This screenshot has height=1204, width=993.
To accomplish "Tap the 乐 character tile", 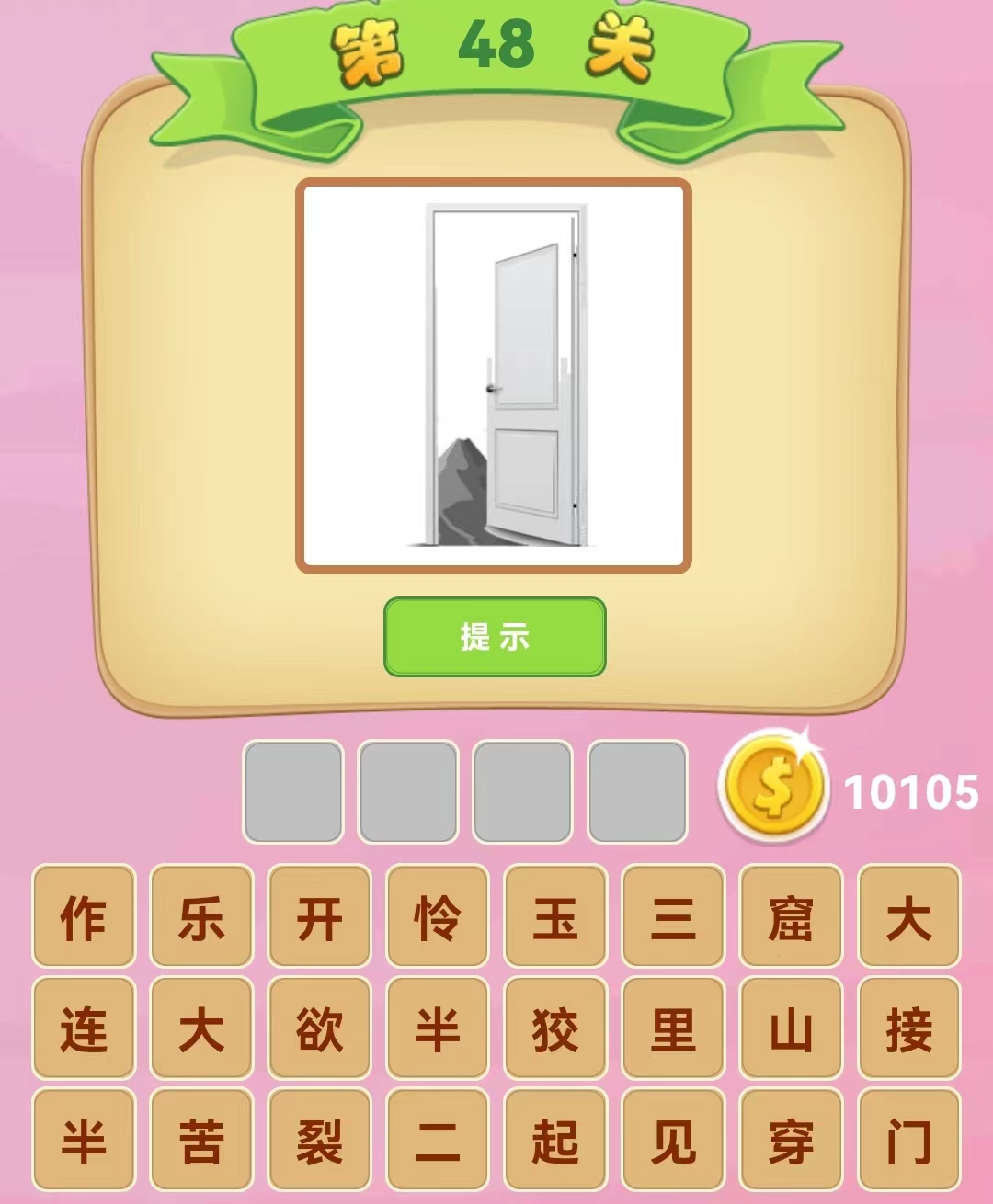I will click(201, 916).
